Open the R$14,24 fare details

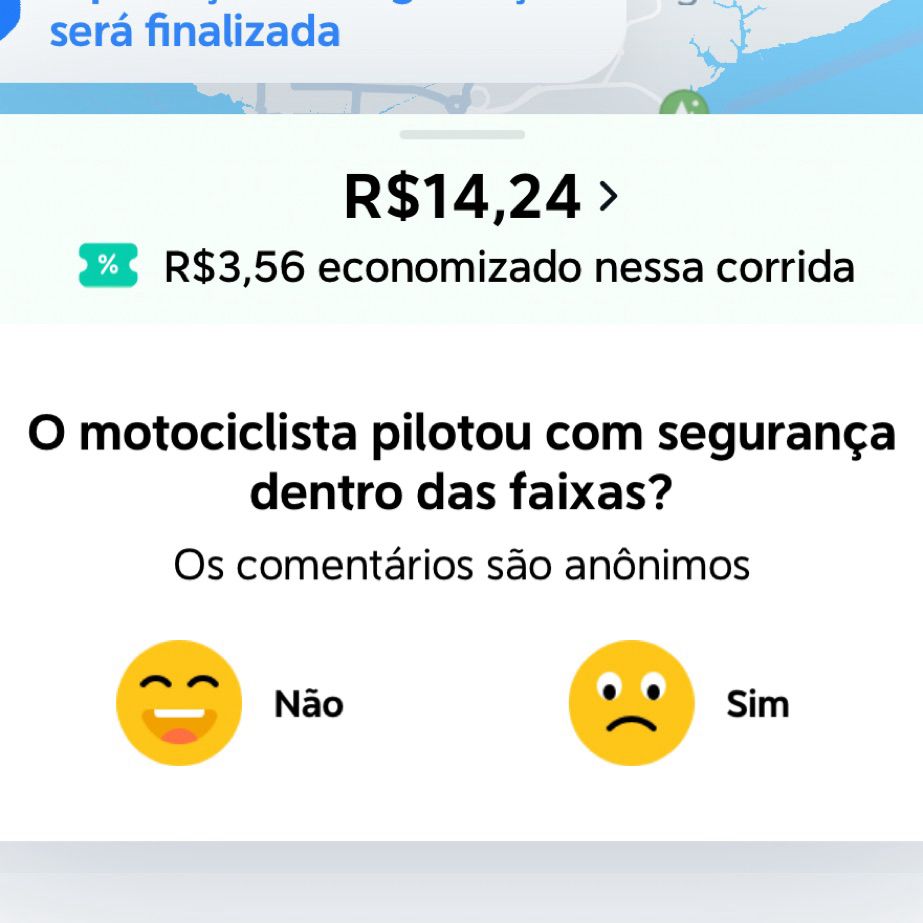(480, 197)
